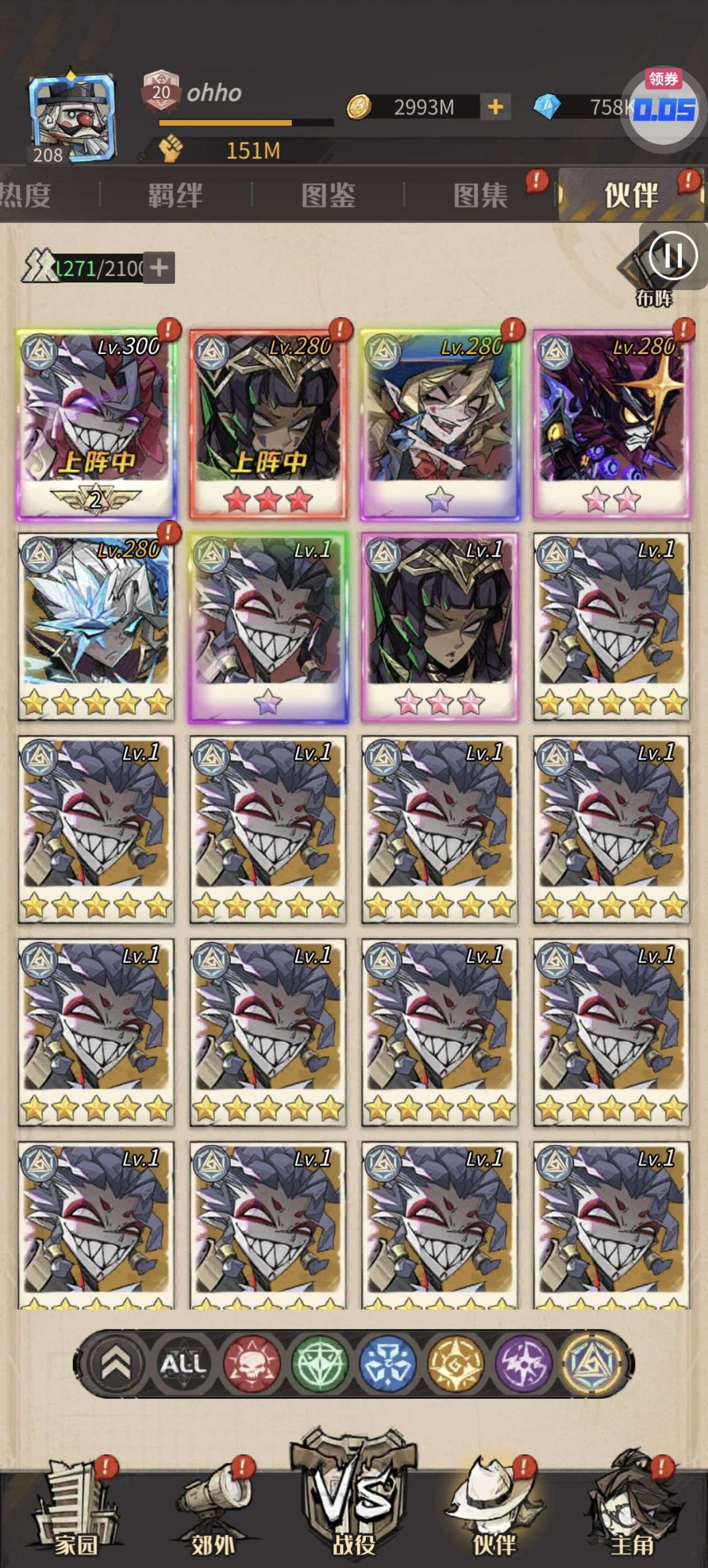The image size is (708, 1568).
Task: Tap the pause button
Action: [673, 256]
